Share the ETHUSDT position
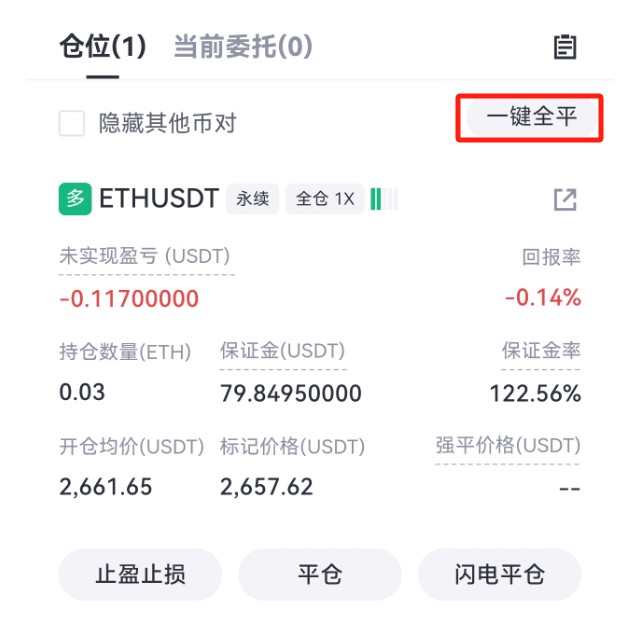Viewport: 625px width, 627px height. pos(565,199)
